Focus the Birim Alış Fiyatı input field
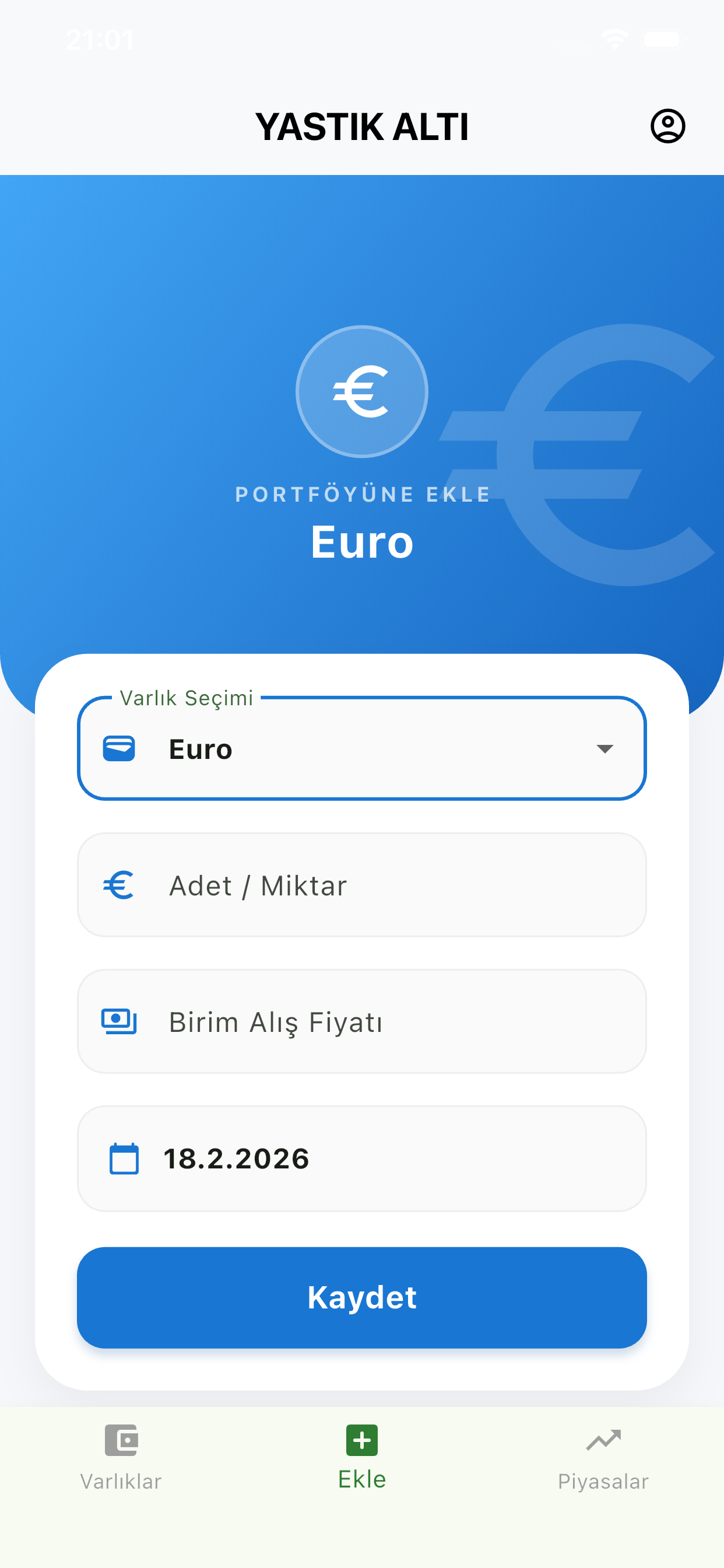The image size is (724, 1568). [x=361, y=1021]
